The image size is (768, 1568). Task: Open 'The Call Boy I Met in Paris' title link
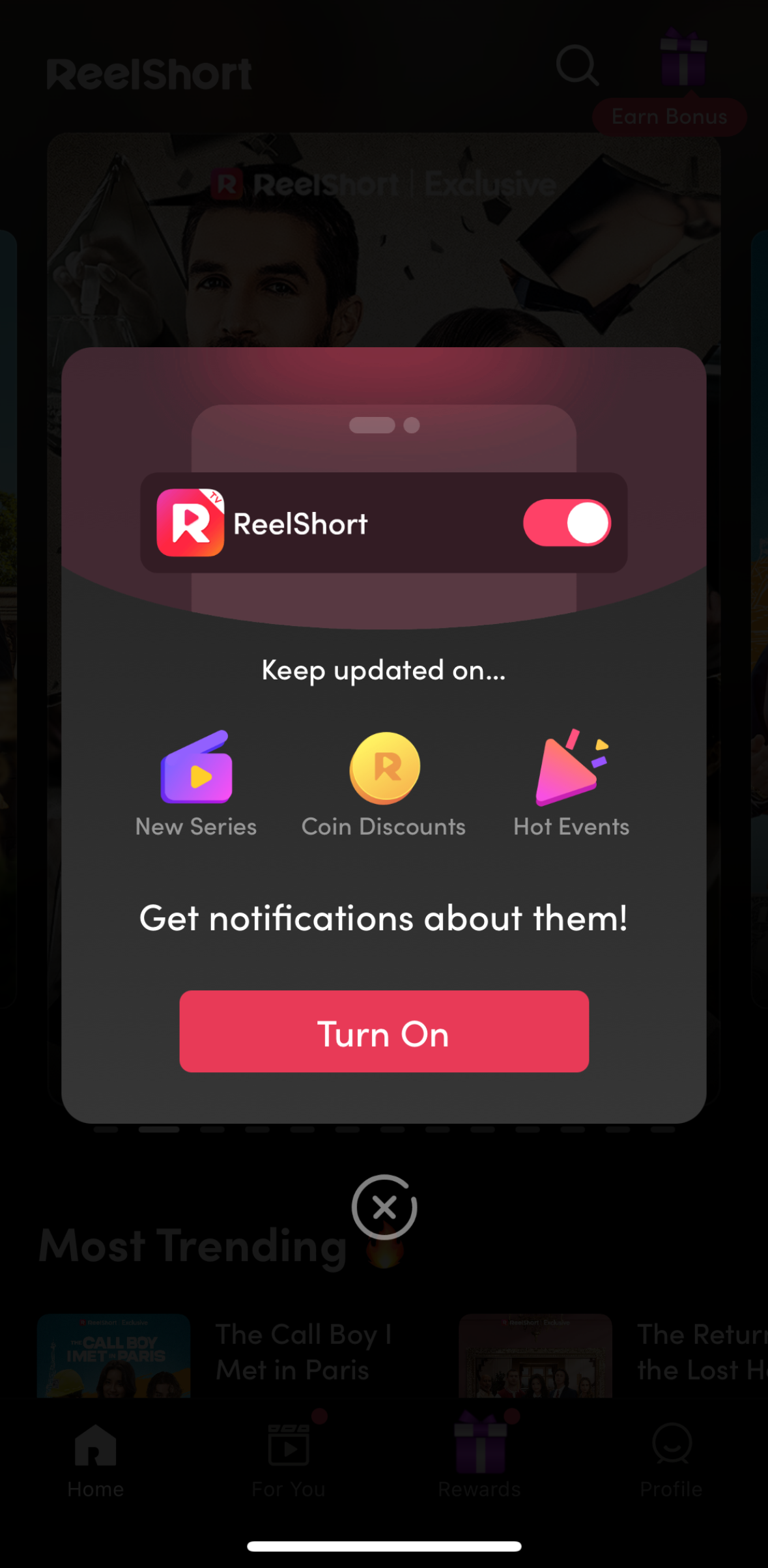coord(303,1352)
